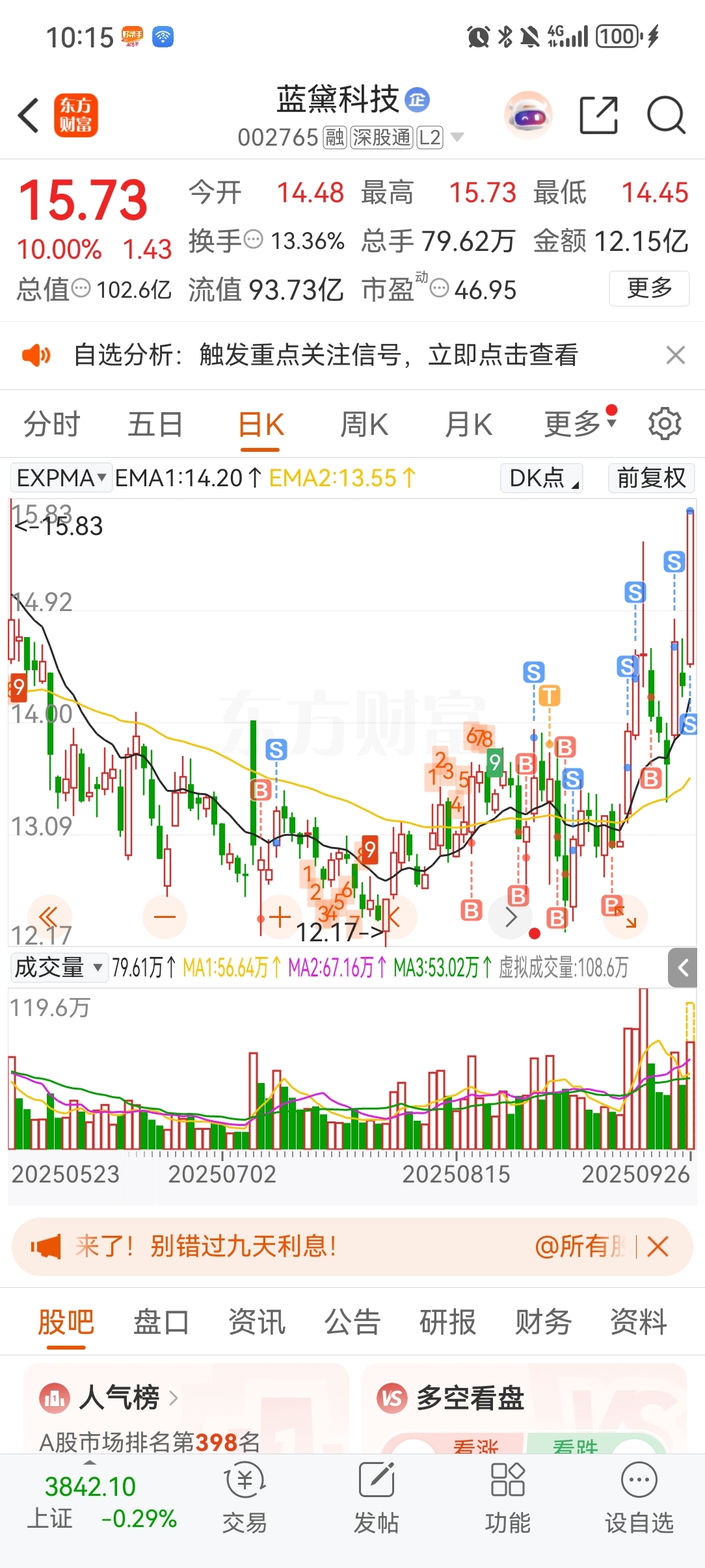Switch to the 分时 chart tab
The image size is (705, 1568).
coord(52,425)
